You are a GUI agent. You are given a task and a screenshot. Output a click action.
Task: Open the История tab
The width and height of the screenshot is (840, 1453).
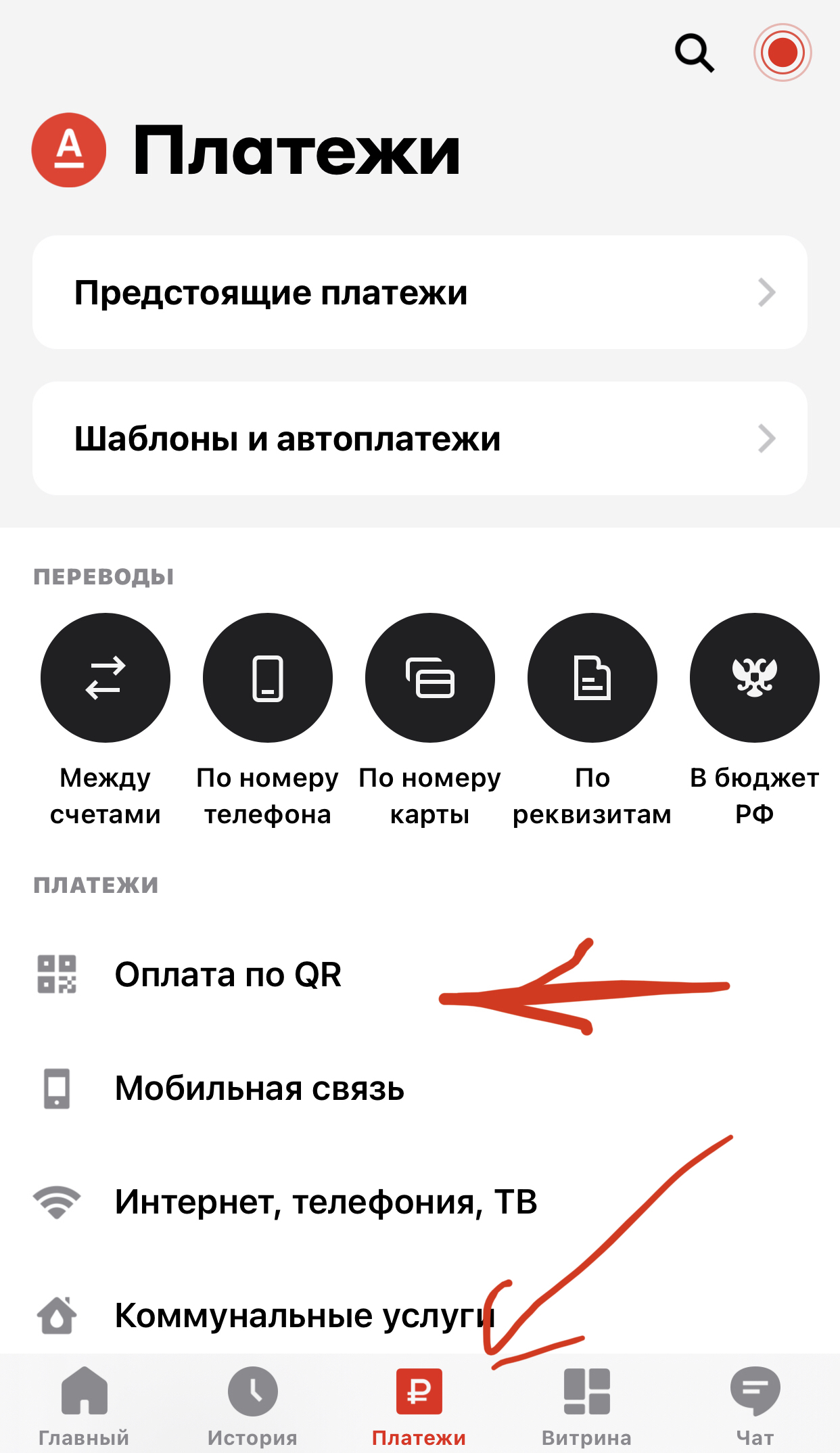click(252, 1406)
